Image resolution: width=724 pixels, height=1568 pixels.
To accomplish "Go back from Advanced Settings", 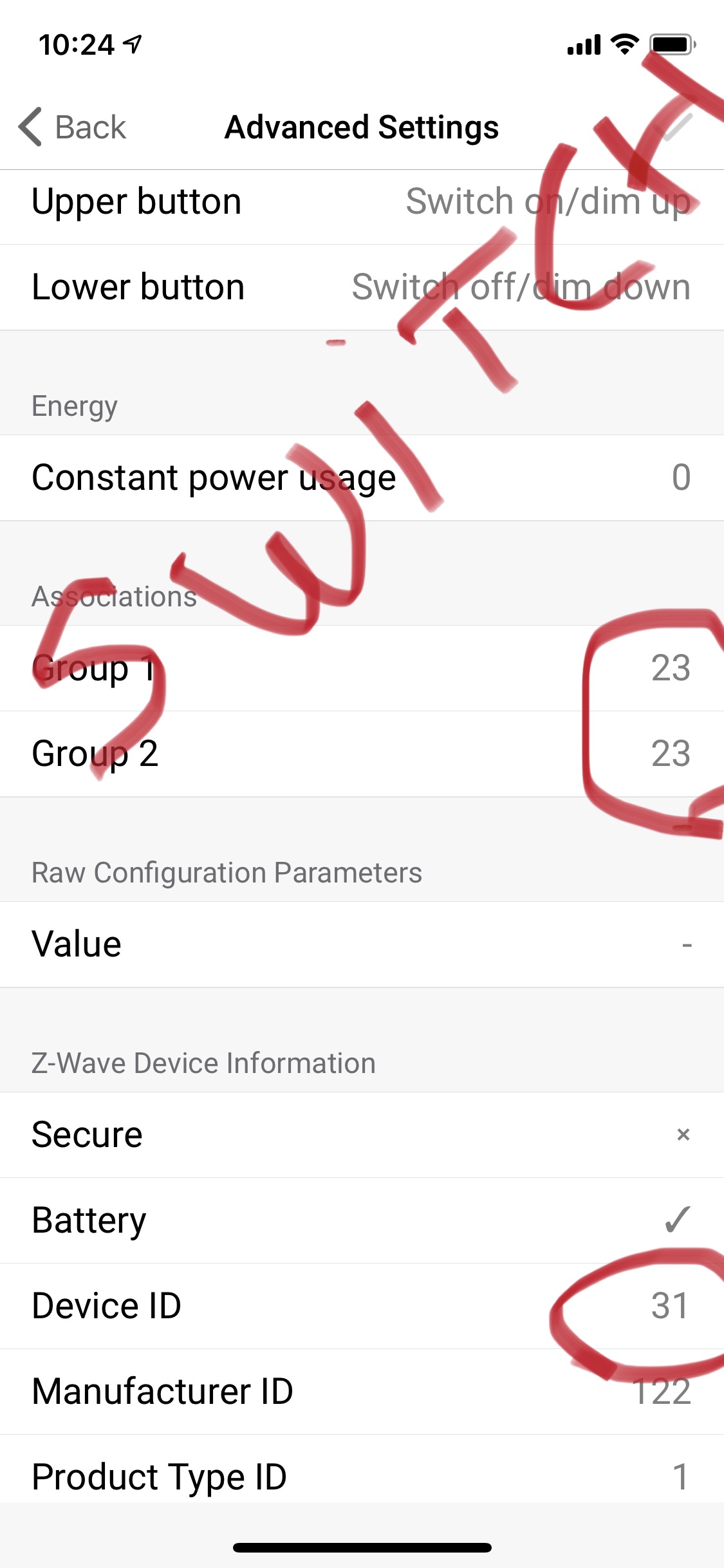I will coord(72,127).
